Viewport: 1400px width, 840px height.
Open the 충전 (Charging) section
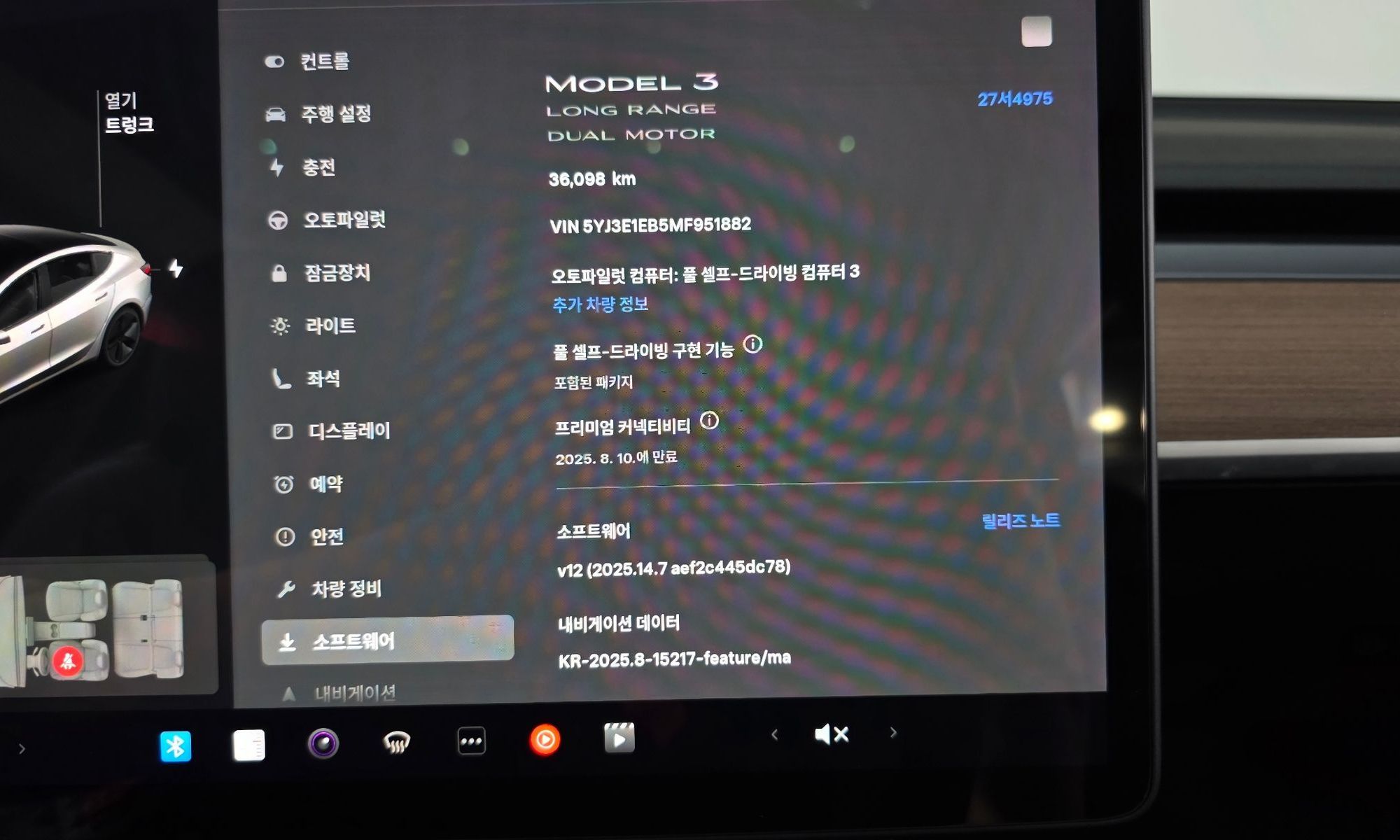tap(318, 167)
